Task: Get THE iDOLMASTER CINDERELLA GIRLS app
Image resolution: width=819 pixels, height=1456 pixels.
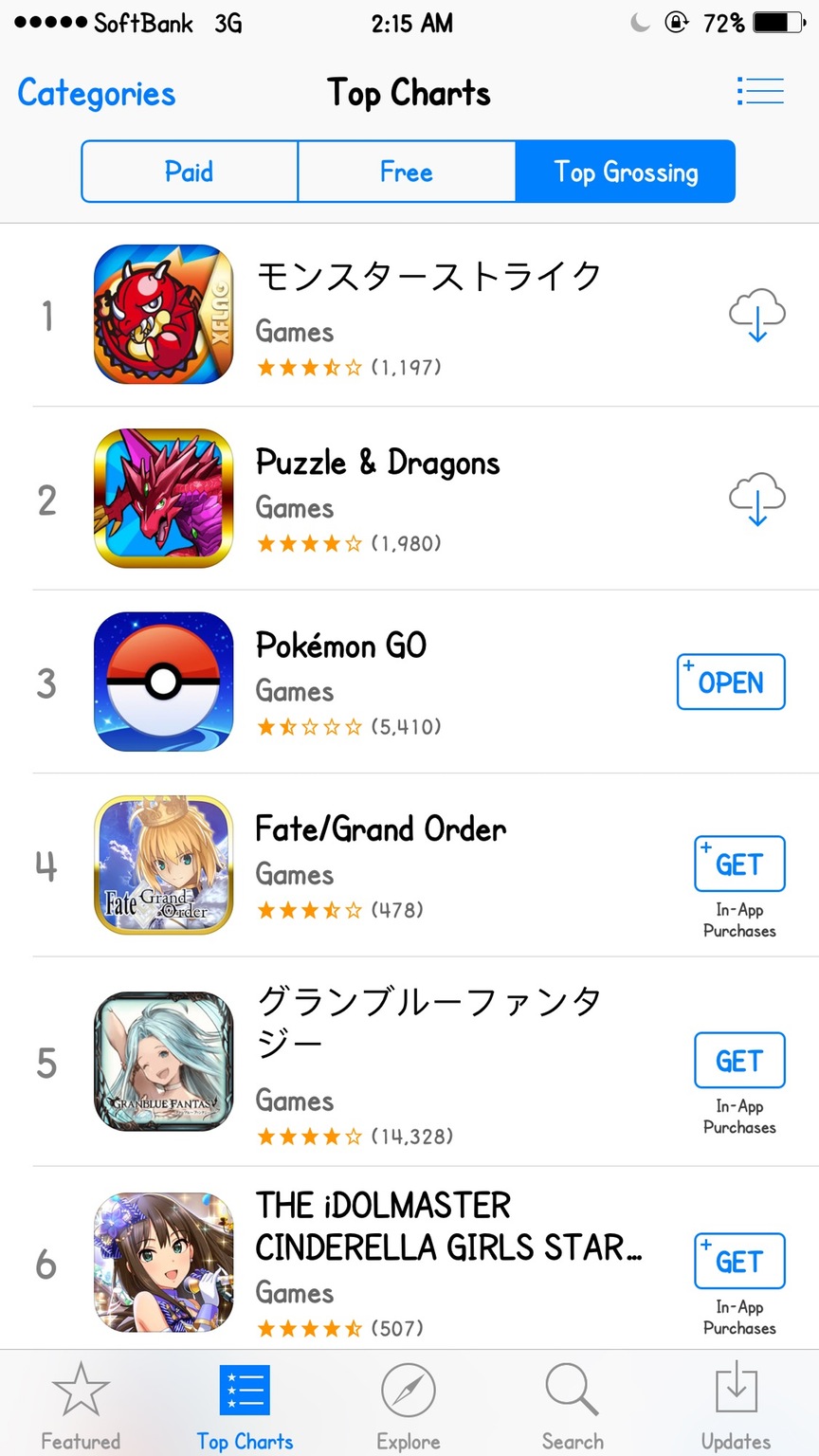Action: click(x=739, y=1261)
